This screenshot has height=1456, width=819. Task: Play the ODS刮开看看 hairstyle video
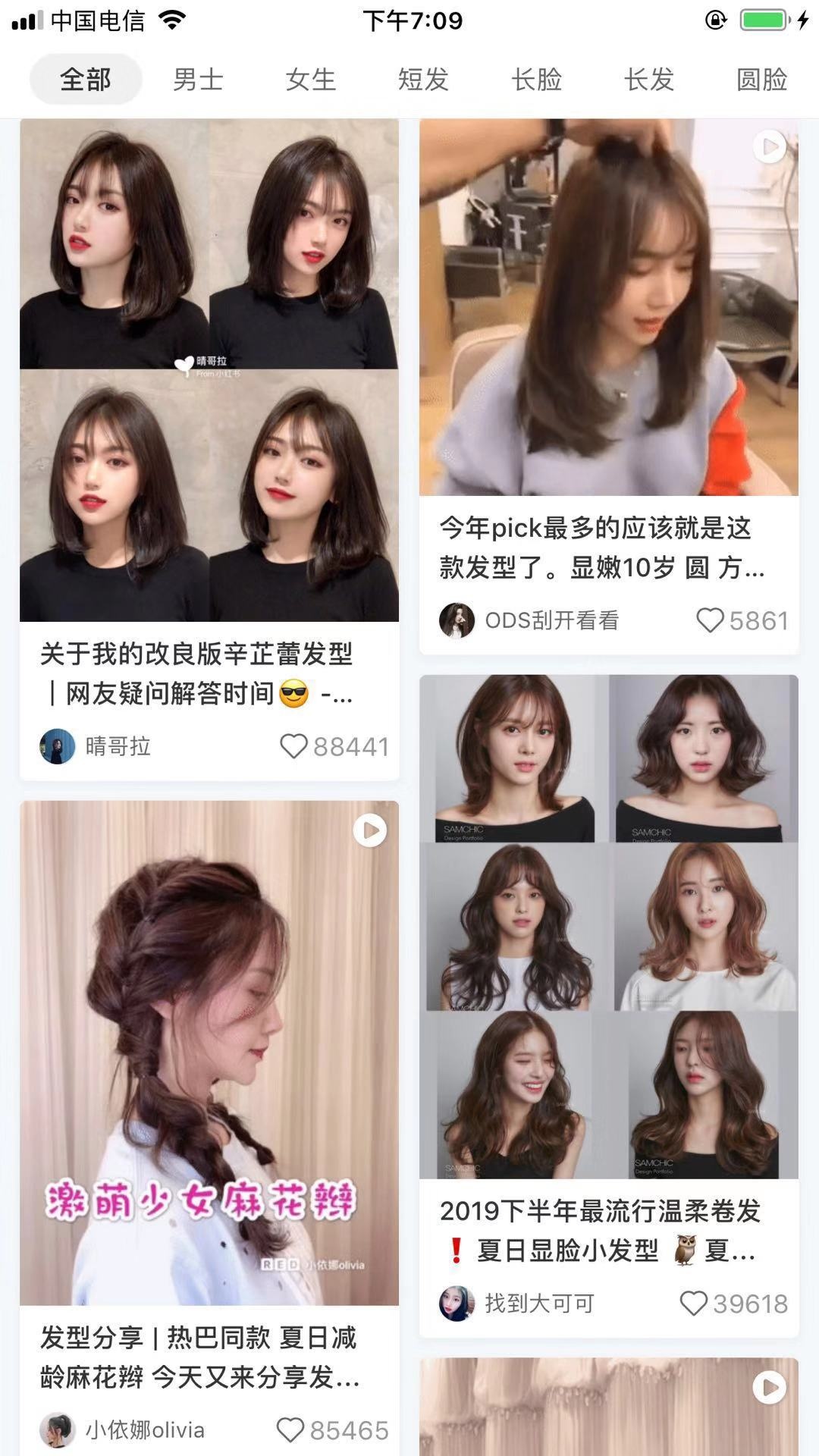click(770, 146)
